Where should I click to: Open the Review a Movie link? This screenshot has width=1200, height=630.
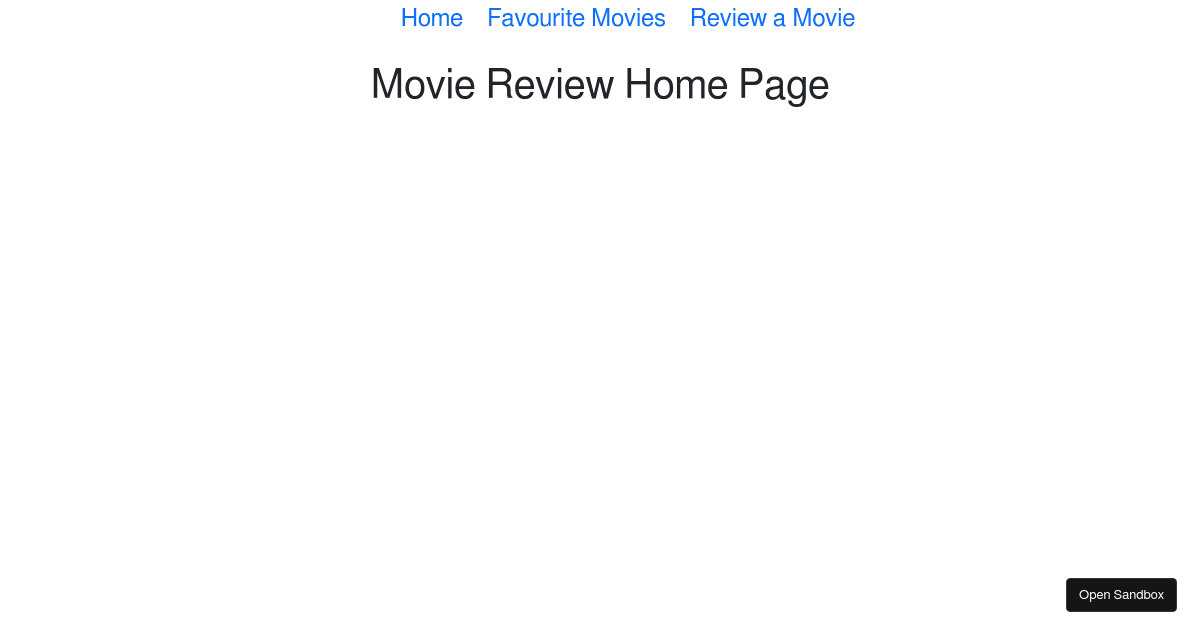tap(772, 18)
